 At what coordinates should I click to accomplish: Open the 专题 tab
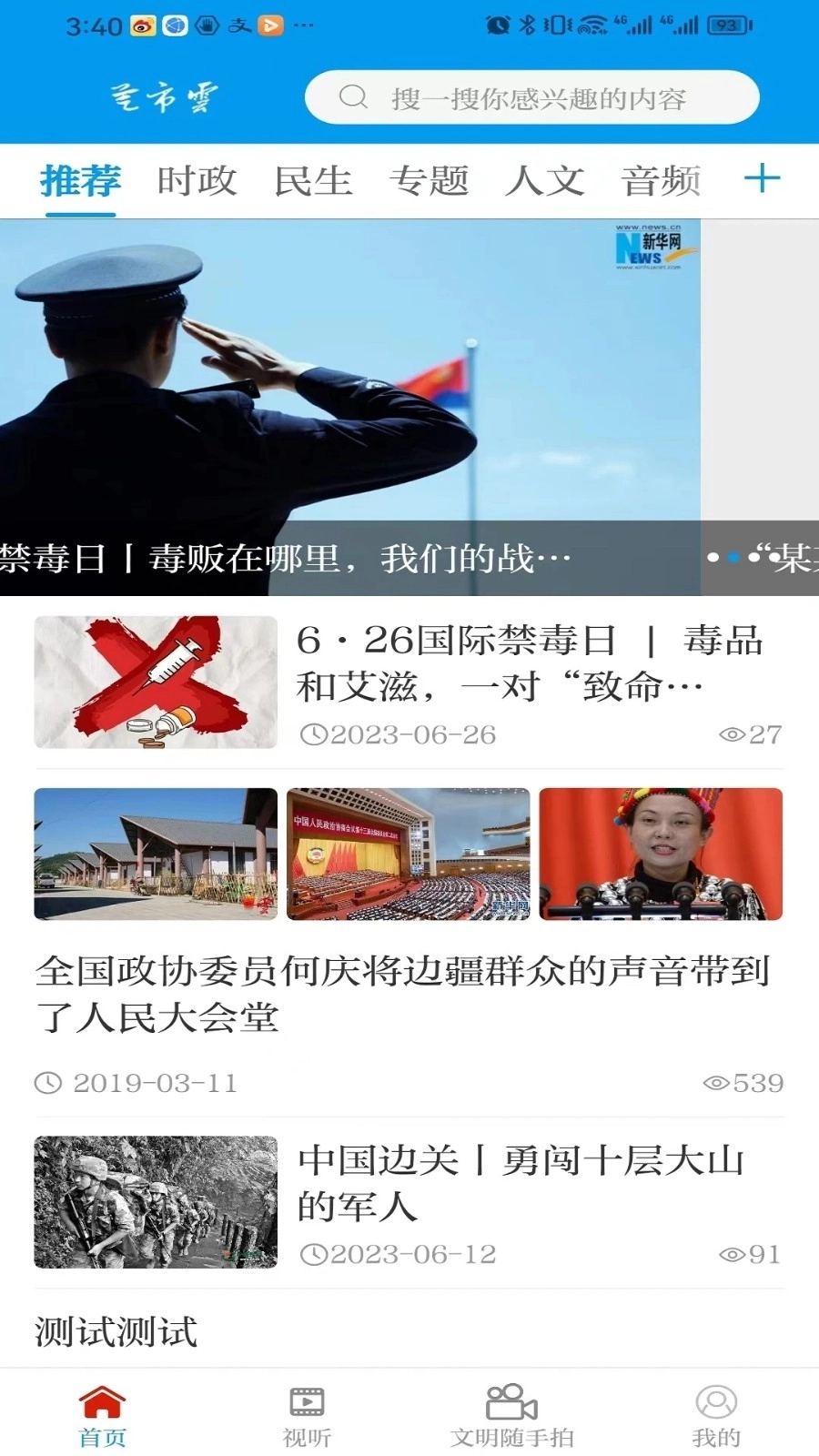[x=429, y=181]
